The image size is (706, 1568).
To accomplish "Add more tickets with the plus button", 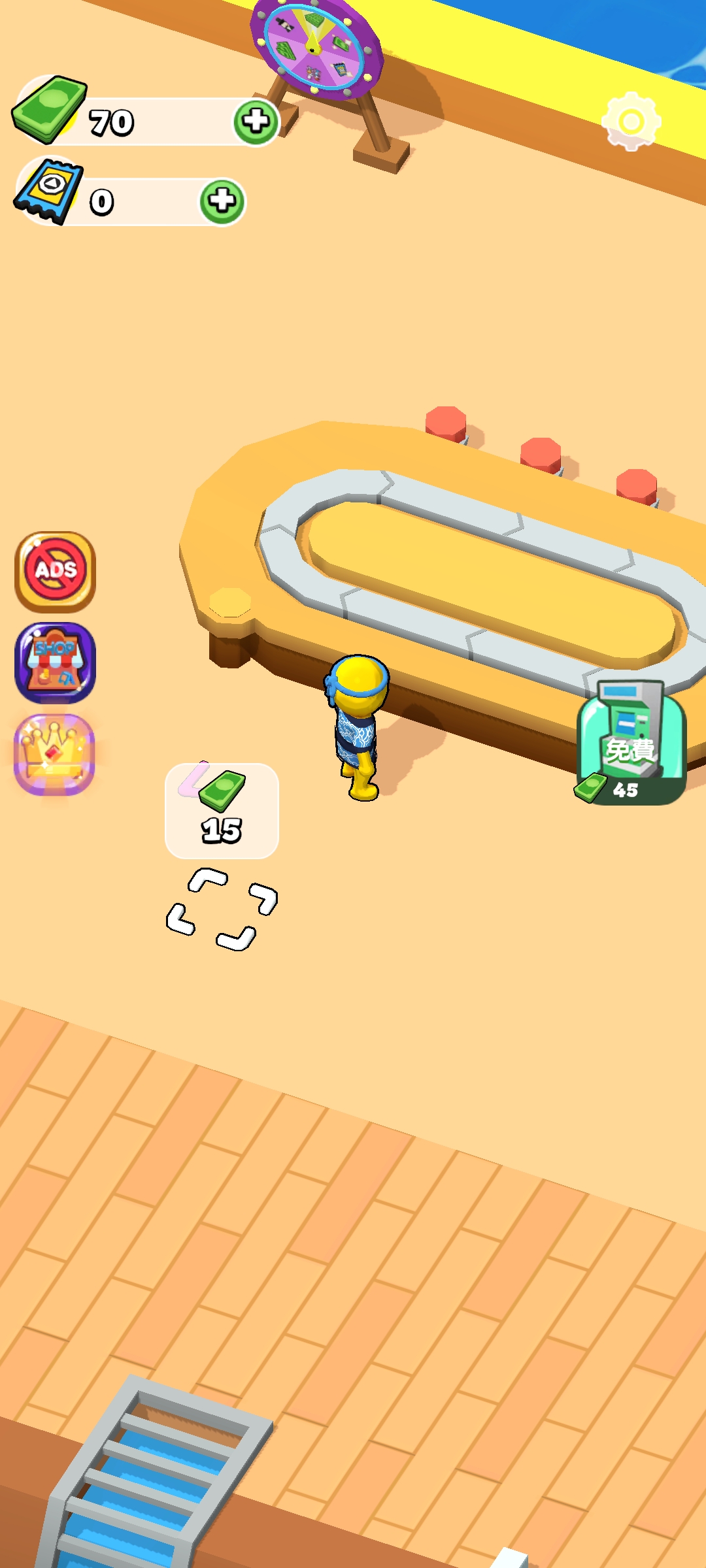I will pos(222,201).
